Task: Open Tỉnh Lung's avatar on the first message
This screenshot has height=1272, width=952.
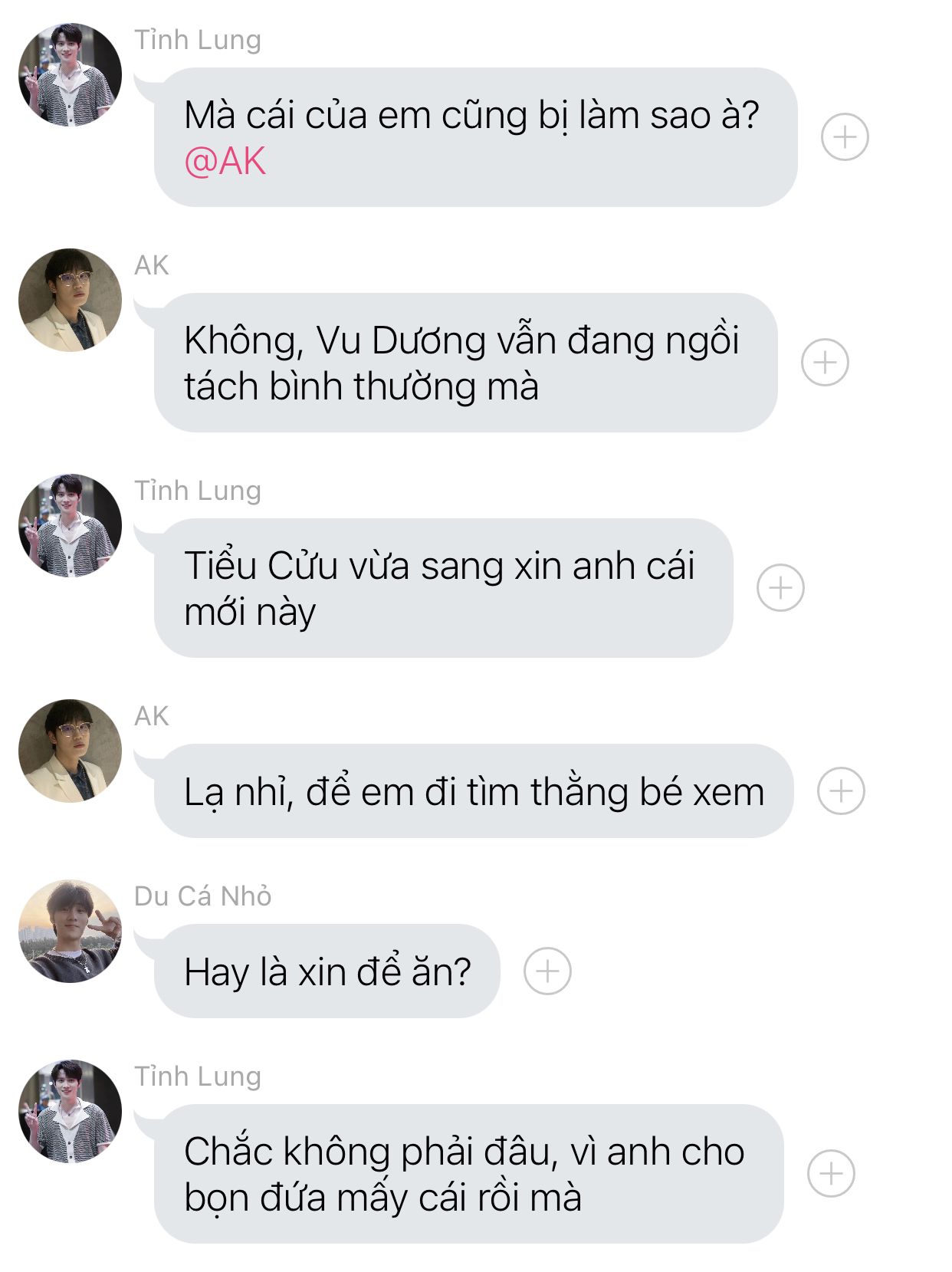Action: coord(70,75)
